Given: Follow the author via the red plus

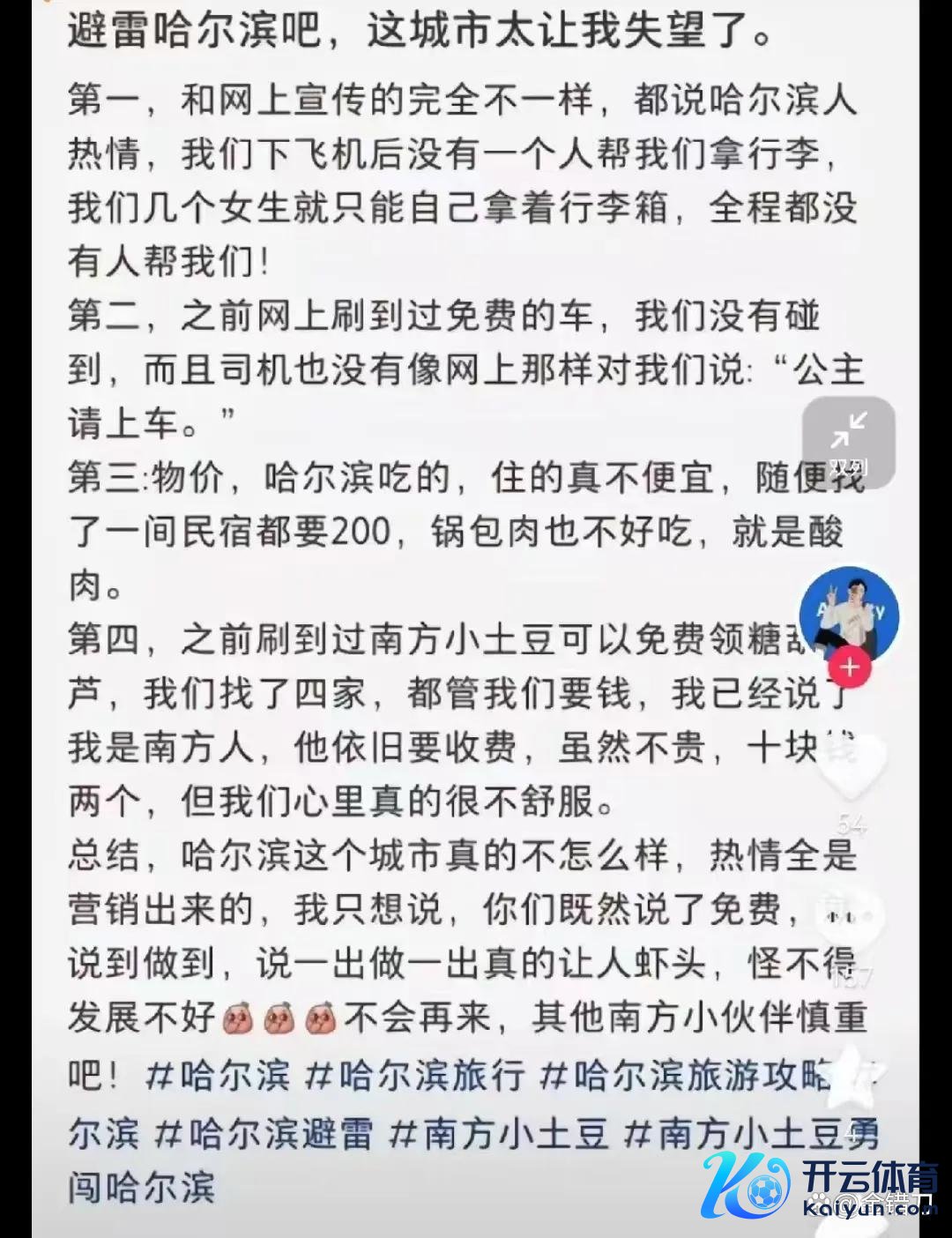Looking at the screenshot, I should [849, 667].
